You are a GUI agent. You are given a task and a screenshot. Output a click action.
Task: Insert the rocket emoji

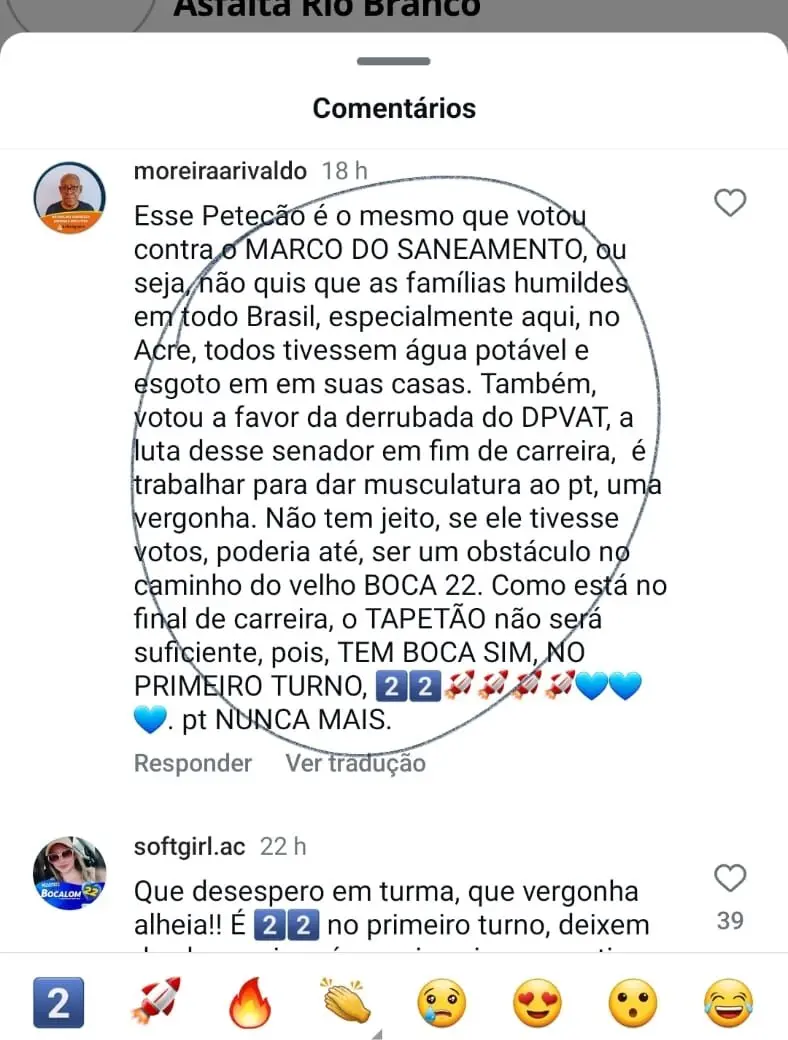[x=155, y=1002]
